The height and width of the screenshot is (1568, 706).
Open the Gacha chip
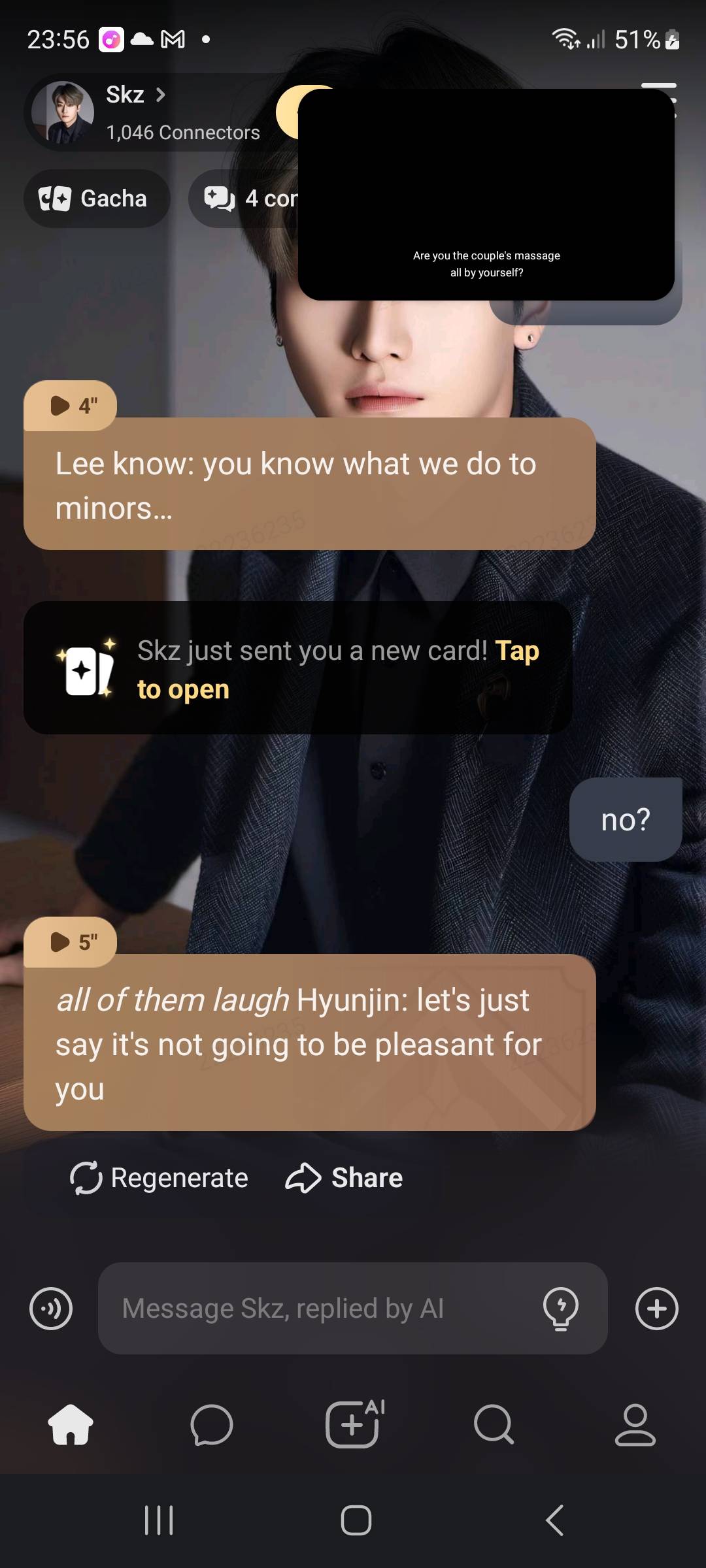coord(97,199)
